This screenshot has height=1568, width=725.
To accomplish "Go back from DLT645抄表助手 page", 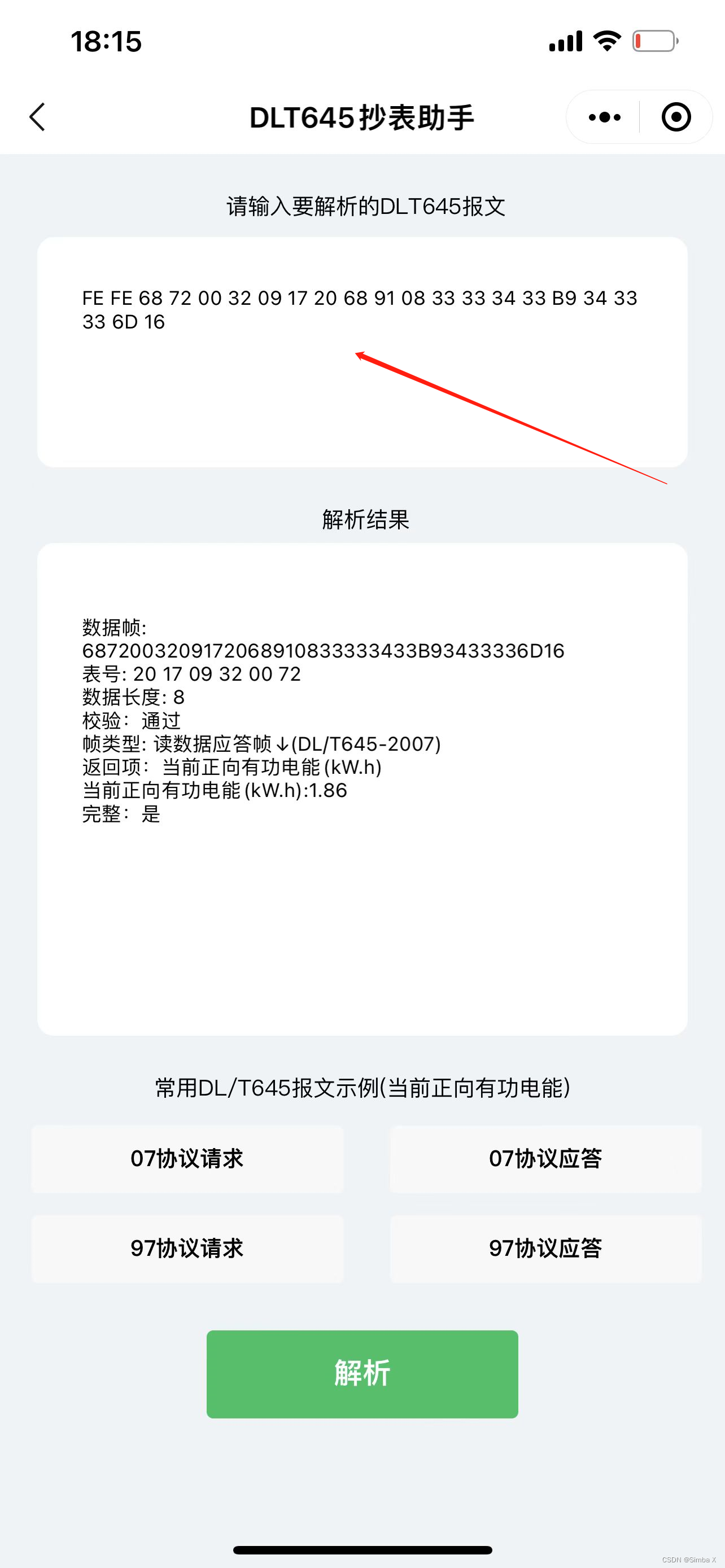I will point(37,117).
